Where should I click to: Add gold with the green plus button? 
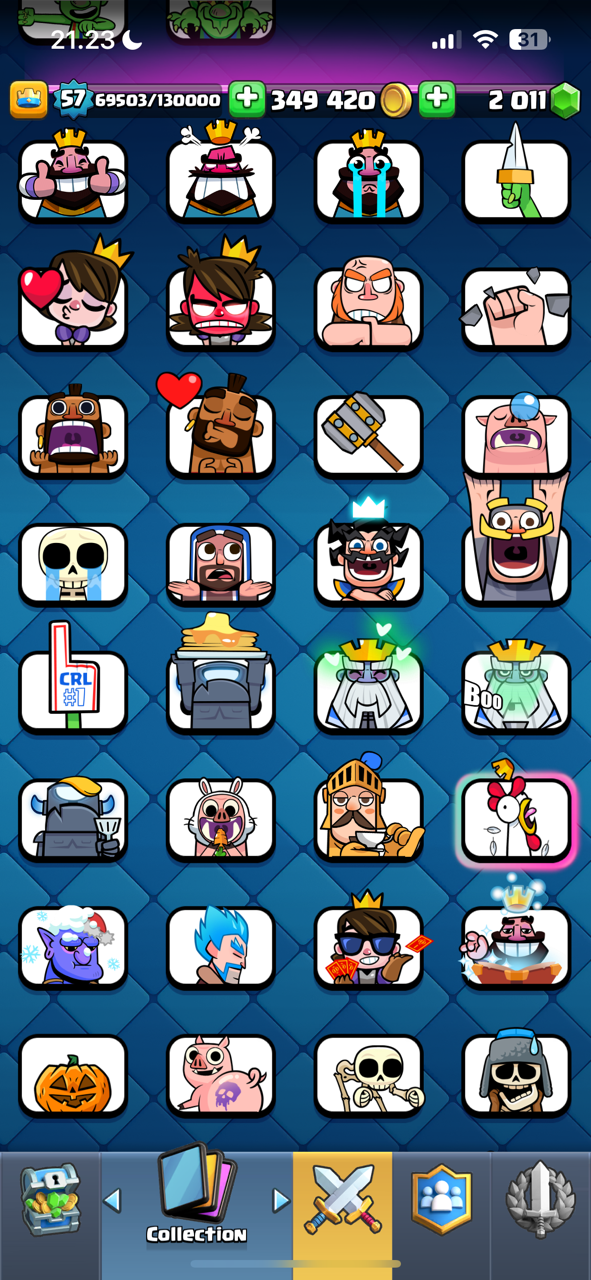(247, 100)
